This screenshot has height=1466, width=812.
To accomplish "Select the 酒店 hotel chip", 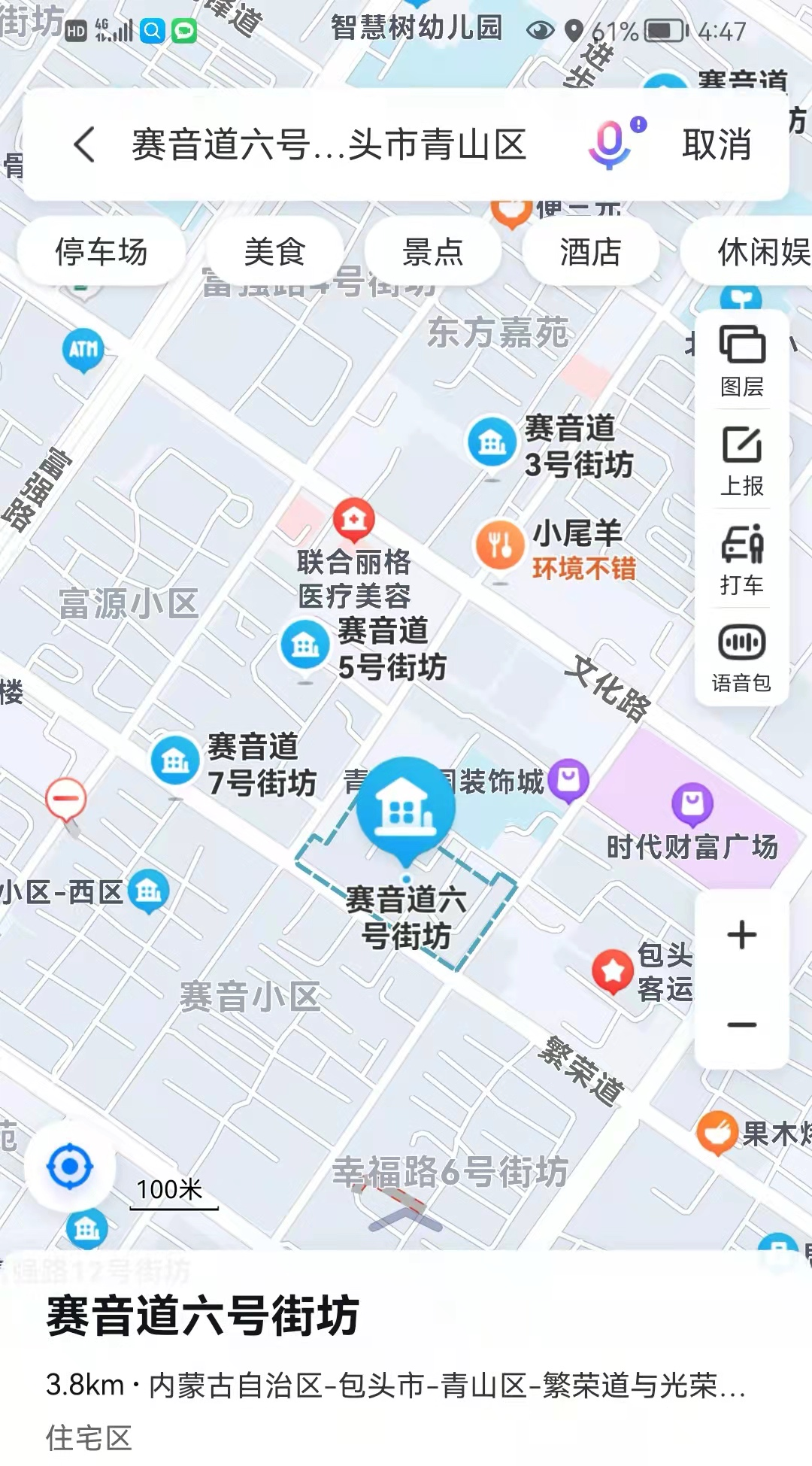I will [590, 252].
